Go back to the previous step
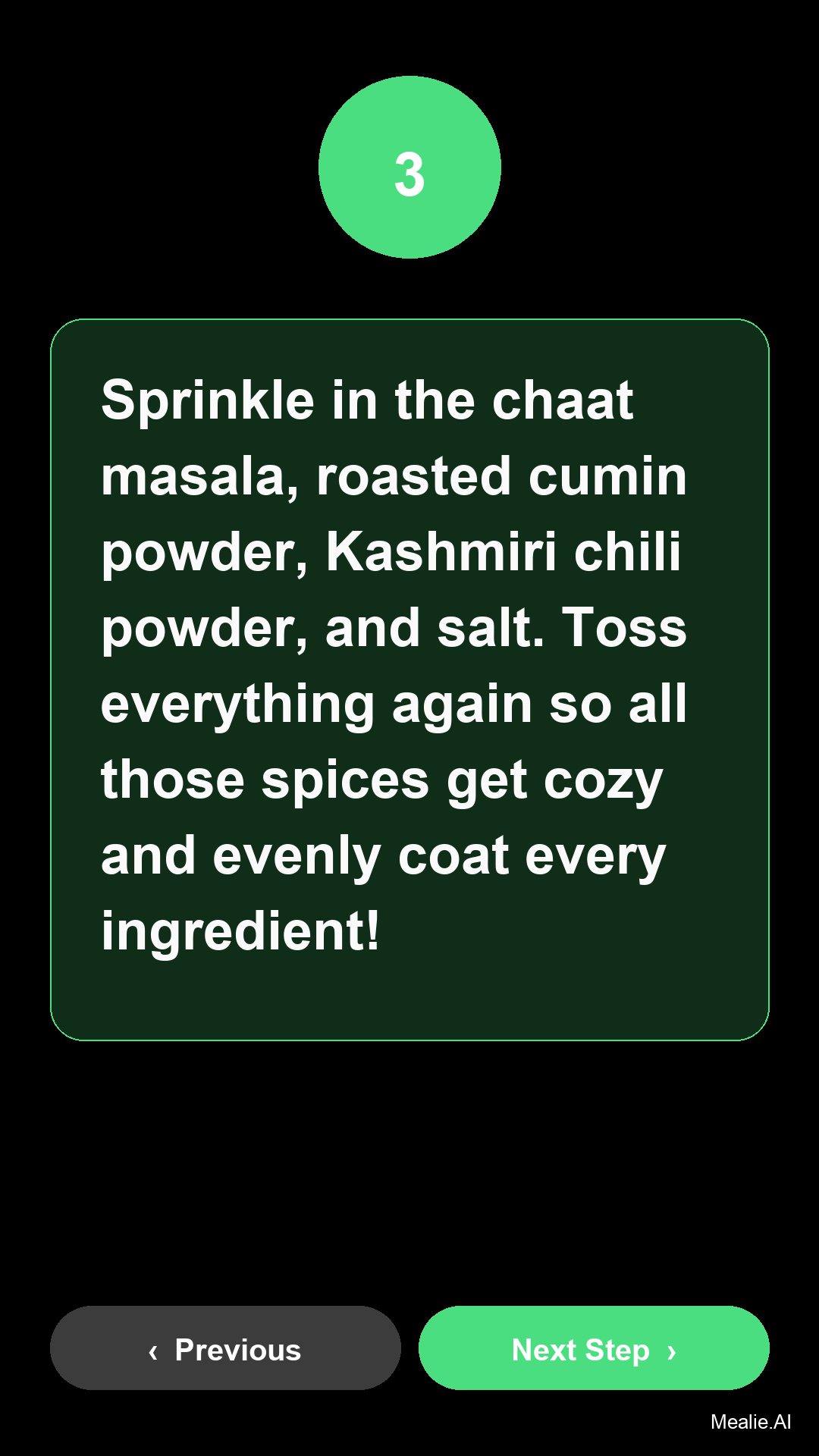The width and height of the screenshot is (819, 1456). (x=225, y=1348)
